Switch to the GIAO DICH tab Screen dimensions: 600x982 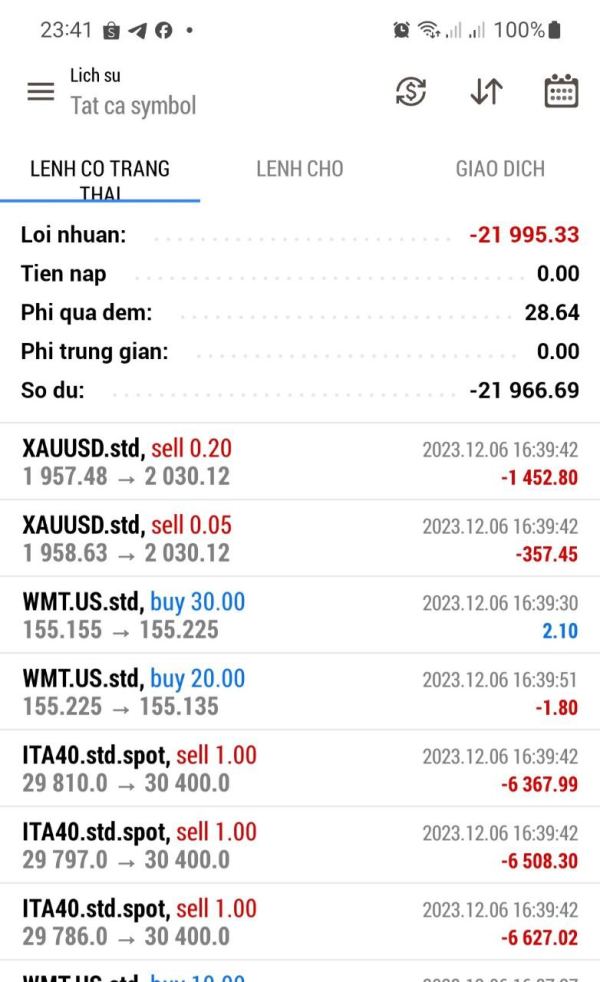coord(500,169)
